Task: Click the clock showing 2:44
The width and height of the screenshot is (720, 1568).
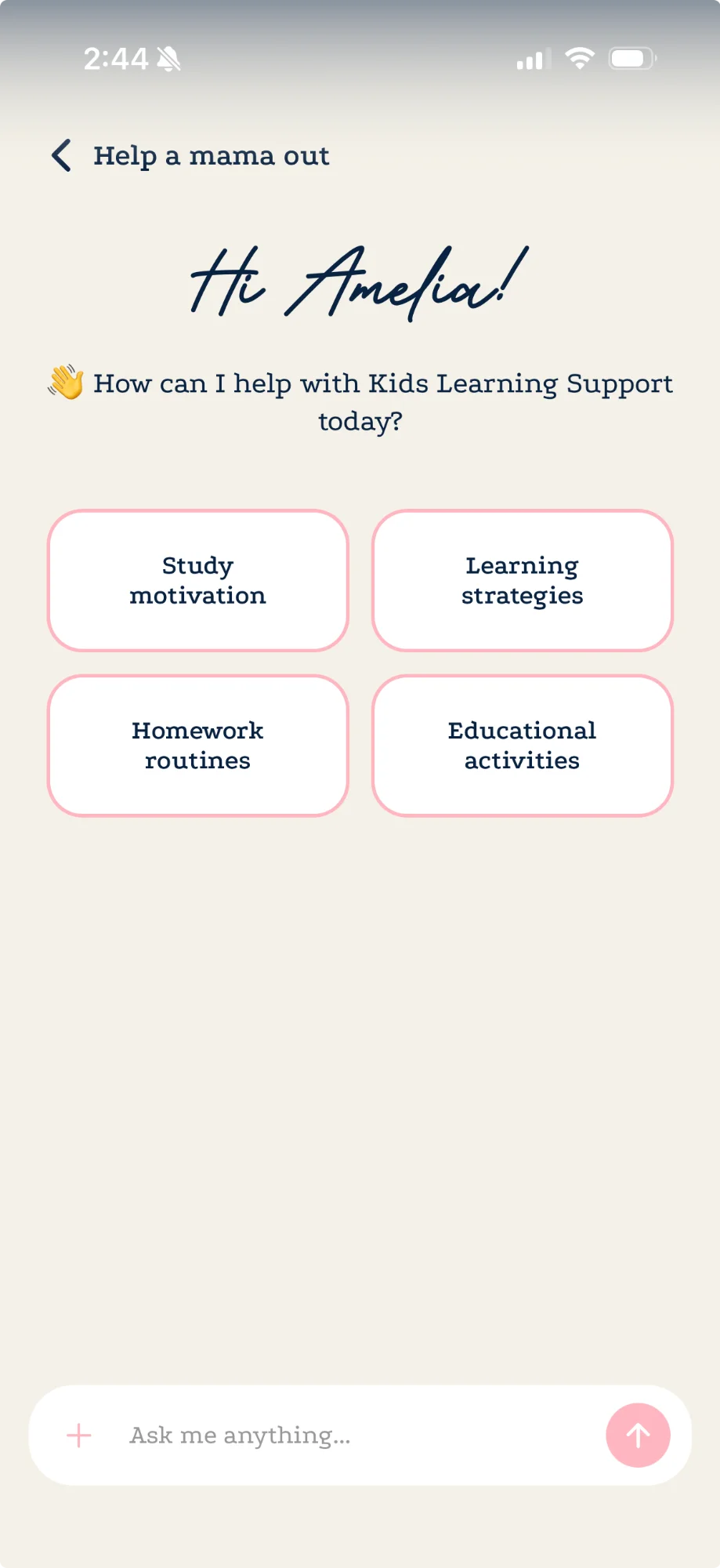Action: (x=118, y=58)
